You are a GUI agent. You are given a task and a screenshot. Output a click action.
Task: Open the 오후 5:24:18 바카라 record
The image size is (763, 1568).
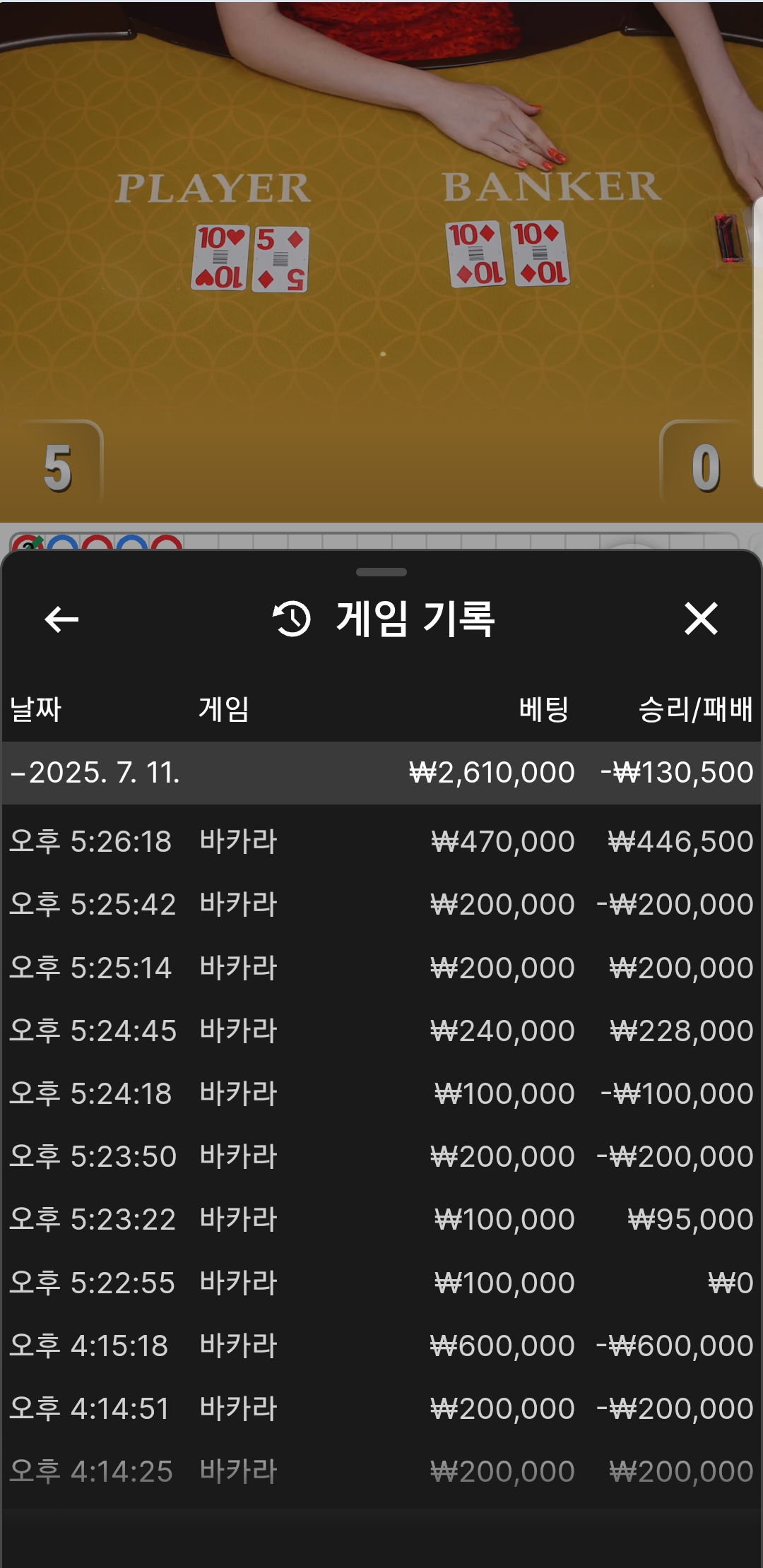[381, 1093]
